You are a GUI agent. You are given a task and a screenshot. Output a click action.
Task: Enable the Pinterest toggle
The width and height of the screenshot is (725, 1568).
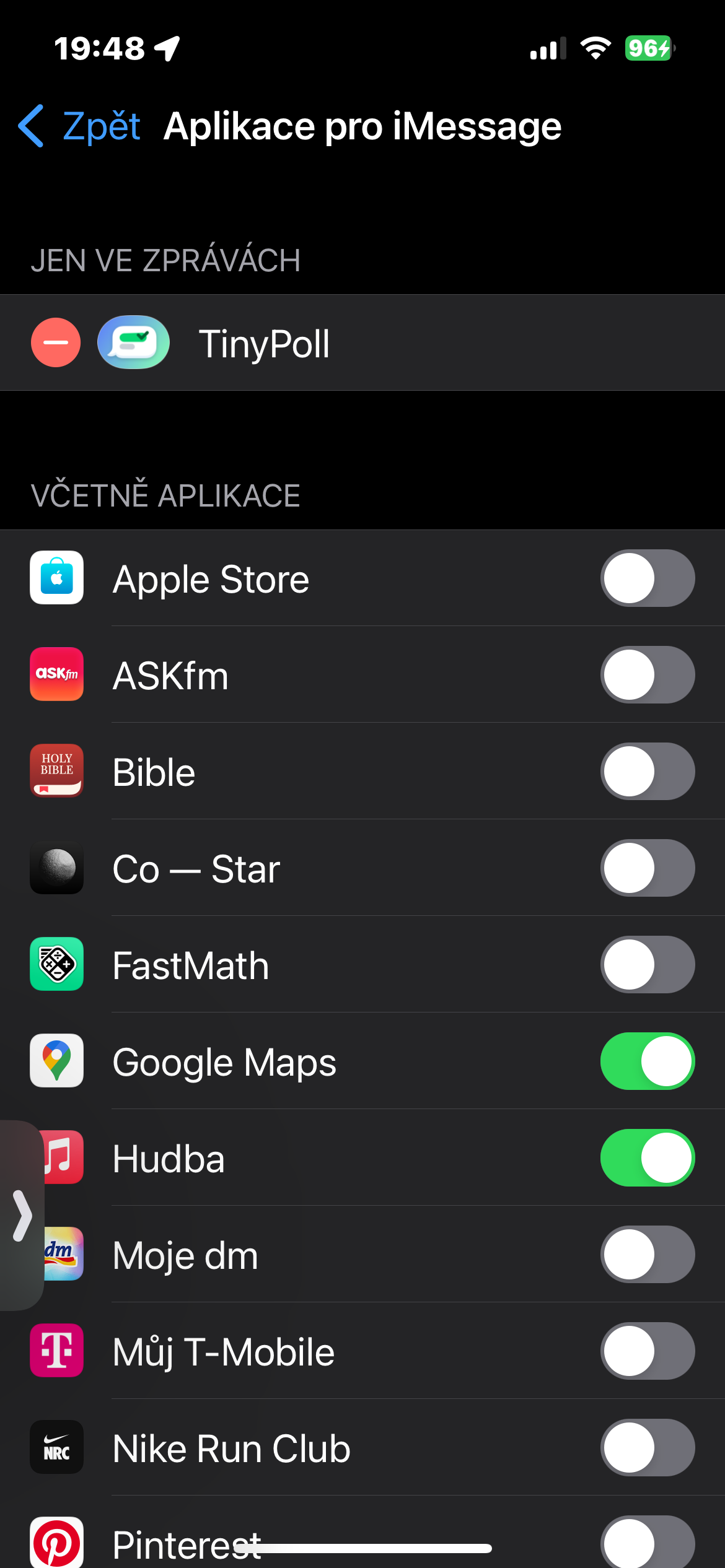point(647,1542)
